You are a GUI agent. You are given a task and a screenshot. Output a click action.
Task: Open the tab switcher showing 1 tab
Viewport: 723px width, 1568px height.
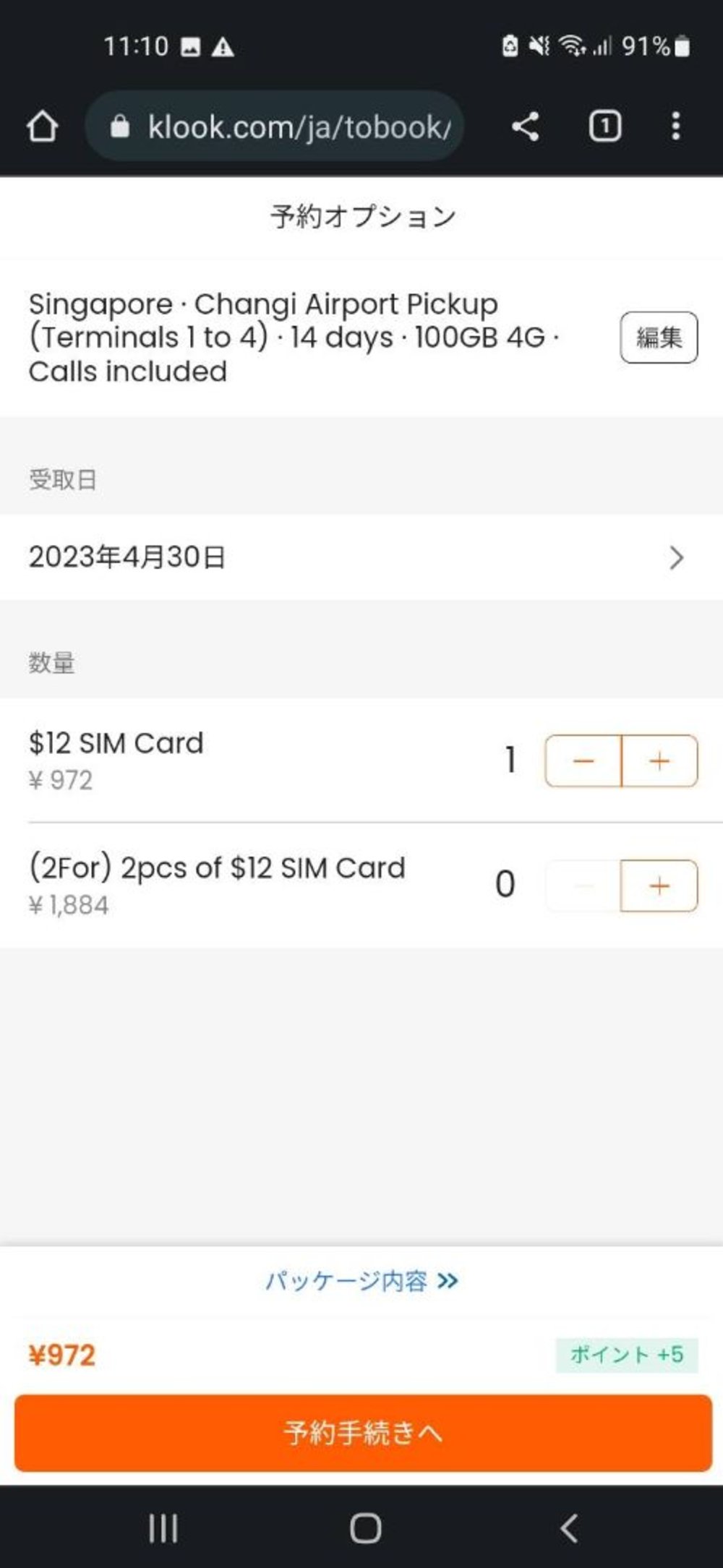[604, 127]
